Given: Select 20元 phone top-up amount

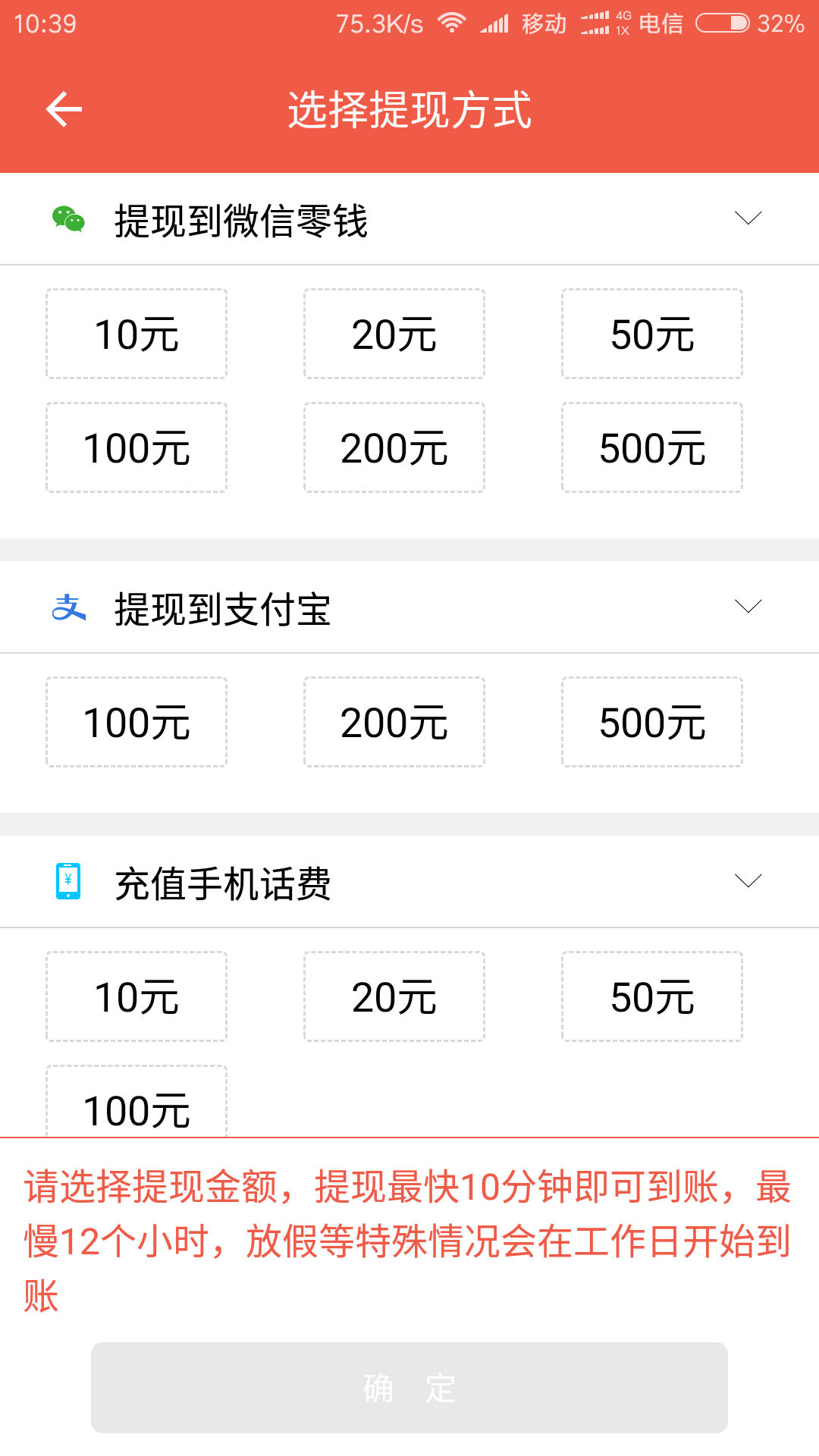Looking at the screenshot, I should [394, 996].
